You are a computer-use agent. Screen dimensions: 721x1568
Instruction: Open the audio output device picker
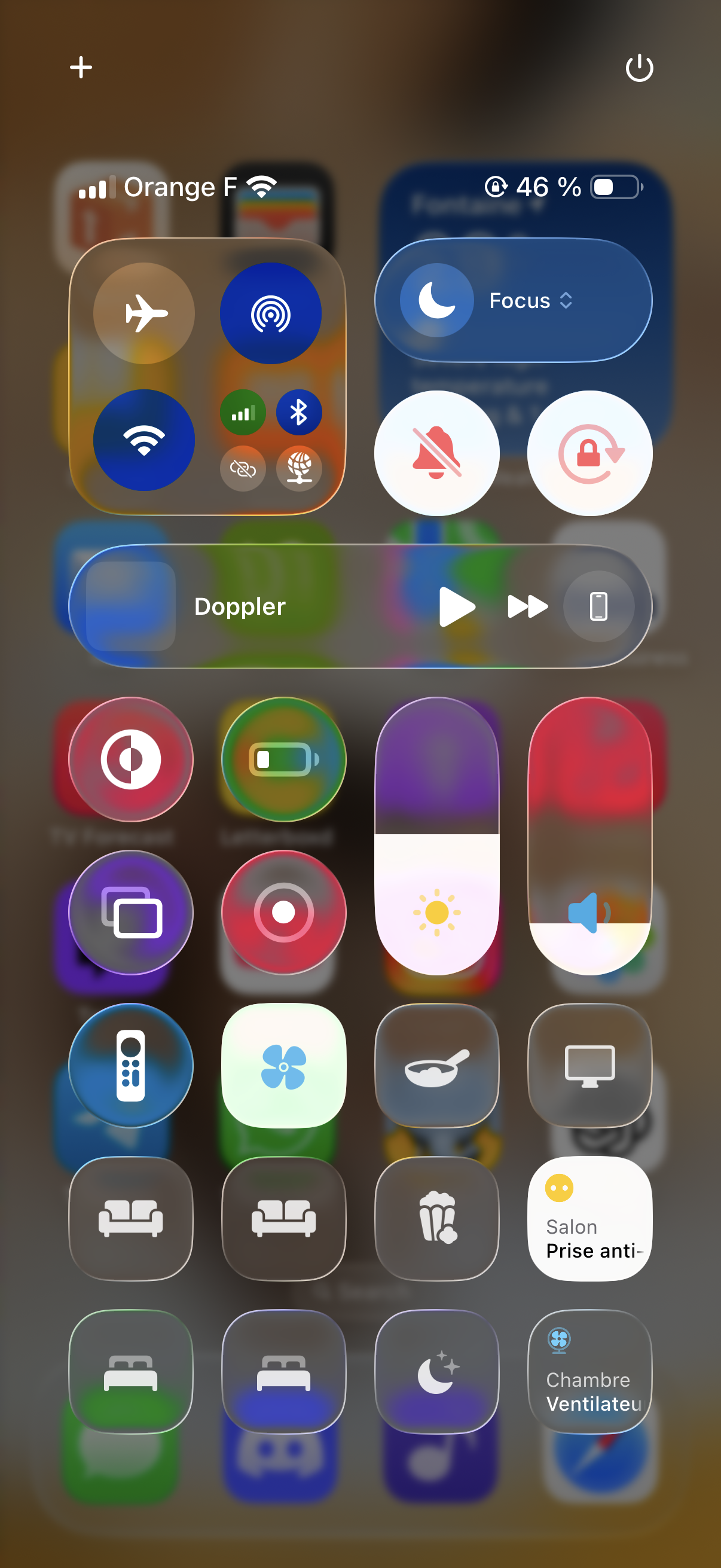[598, 606]
